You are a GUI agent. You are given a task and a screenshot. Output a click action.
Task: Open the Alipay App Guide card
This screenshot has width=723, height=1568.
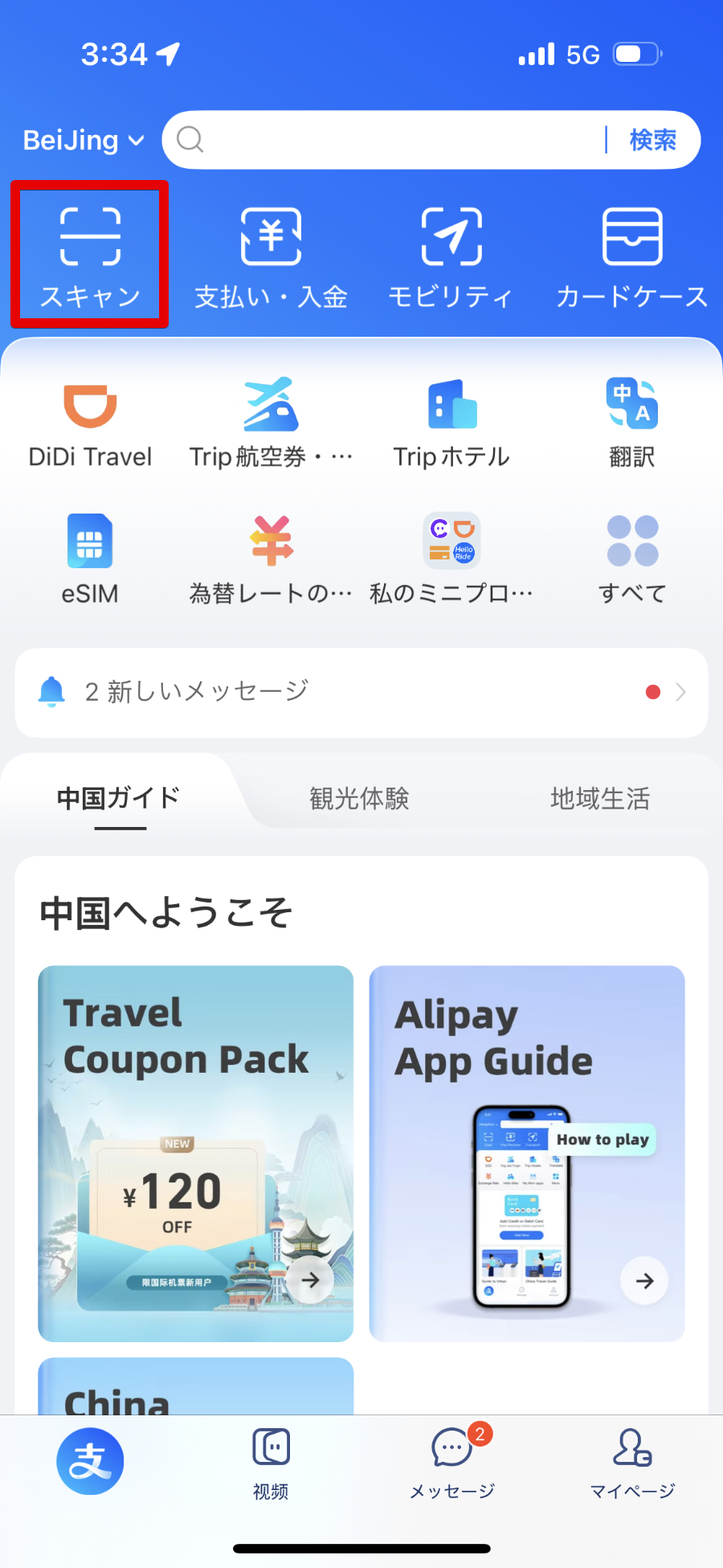(527, 1152)
